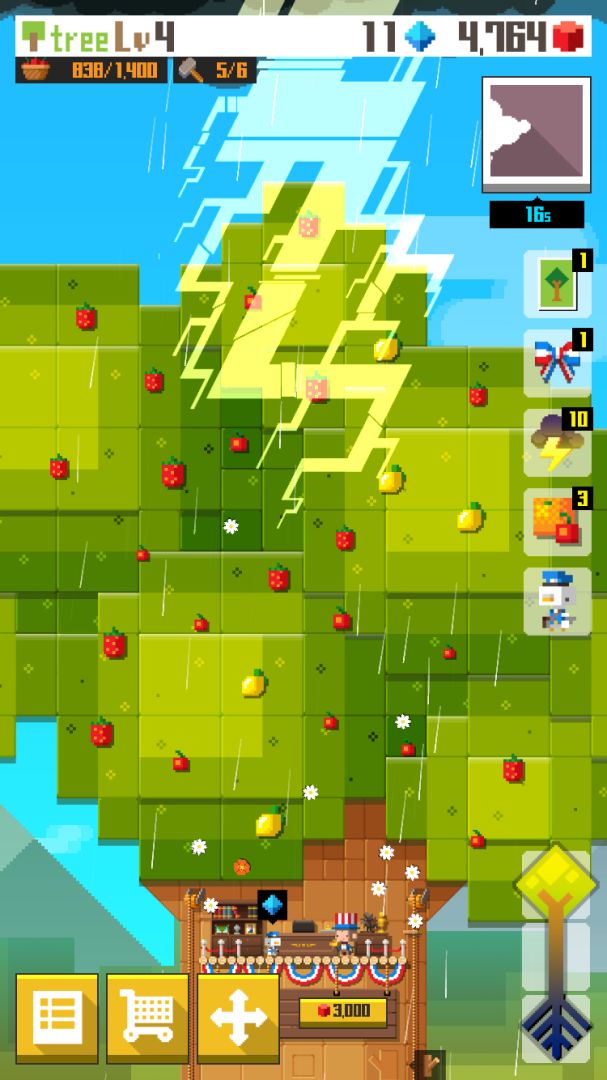The image size is (607, 1080).
Task: Collect the blue gem above the shop
Action: [272, 906]
